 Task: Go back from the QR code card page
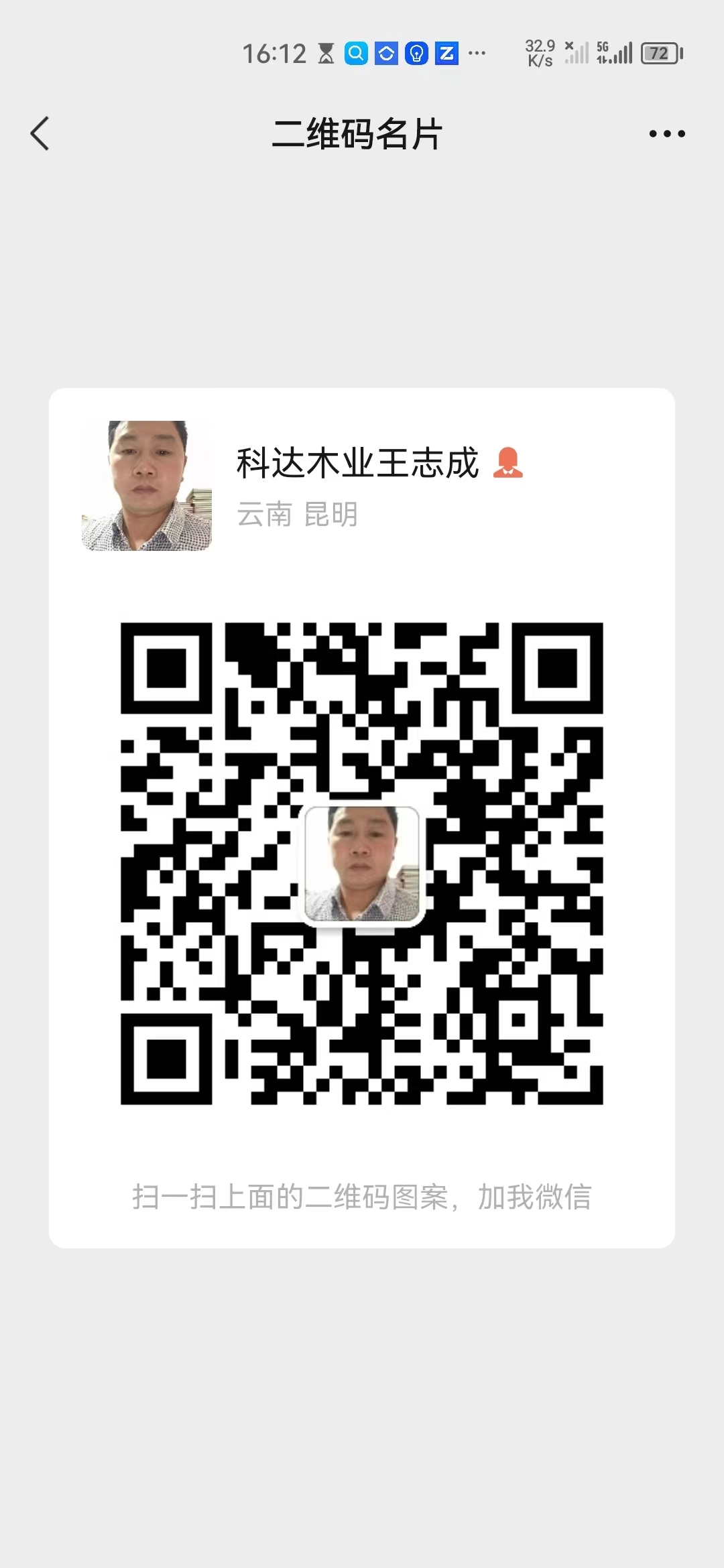[40, 133]
